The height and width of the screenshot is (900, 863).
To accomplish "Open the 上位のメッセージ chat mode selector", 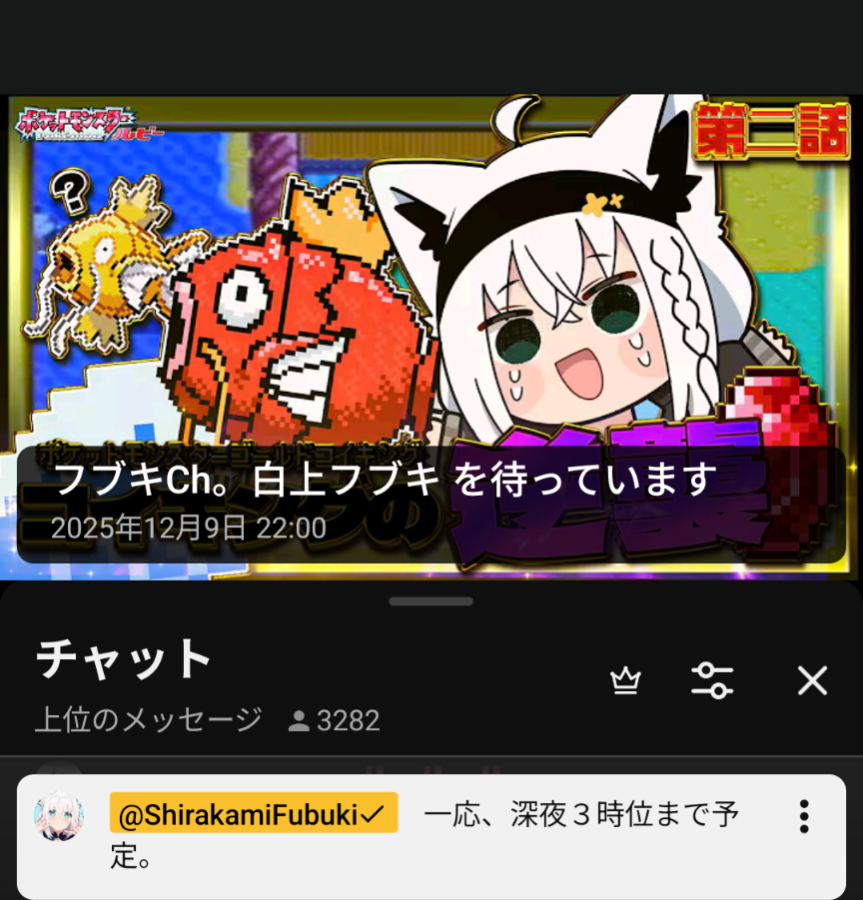I will (x=148, y=720).
